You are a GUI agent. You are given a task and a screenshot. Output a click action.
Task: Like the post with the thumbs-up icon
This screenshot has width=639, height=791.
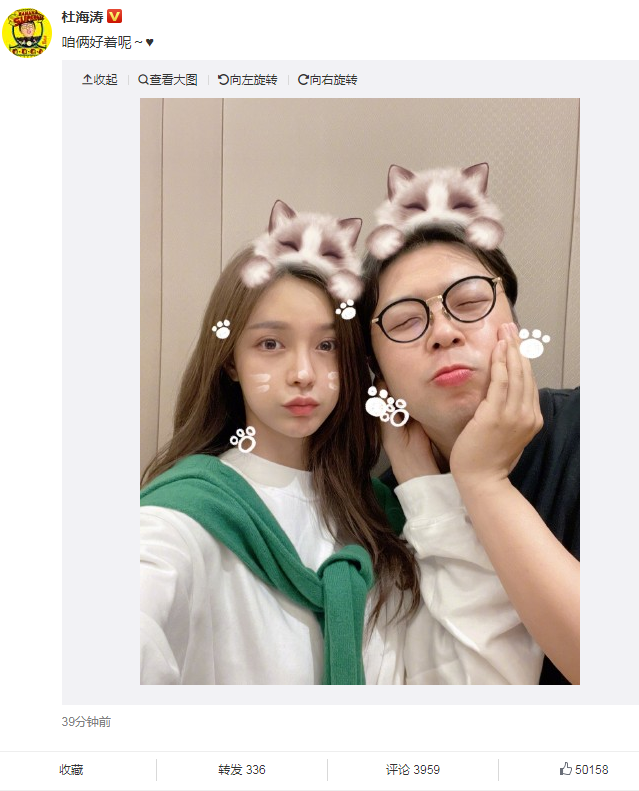(x=566, y=769)
